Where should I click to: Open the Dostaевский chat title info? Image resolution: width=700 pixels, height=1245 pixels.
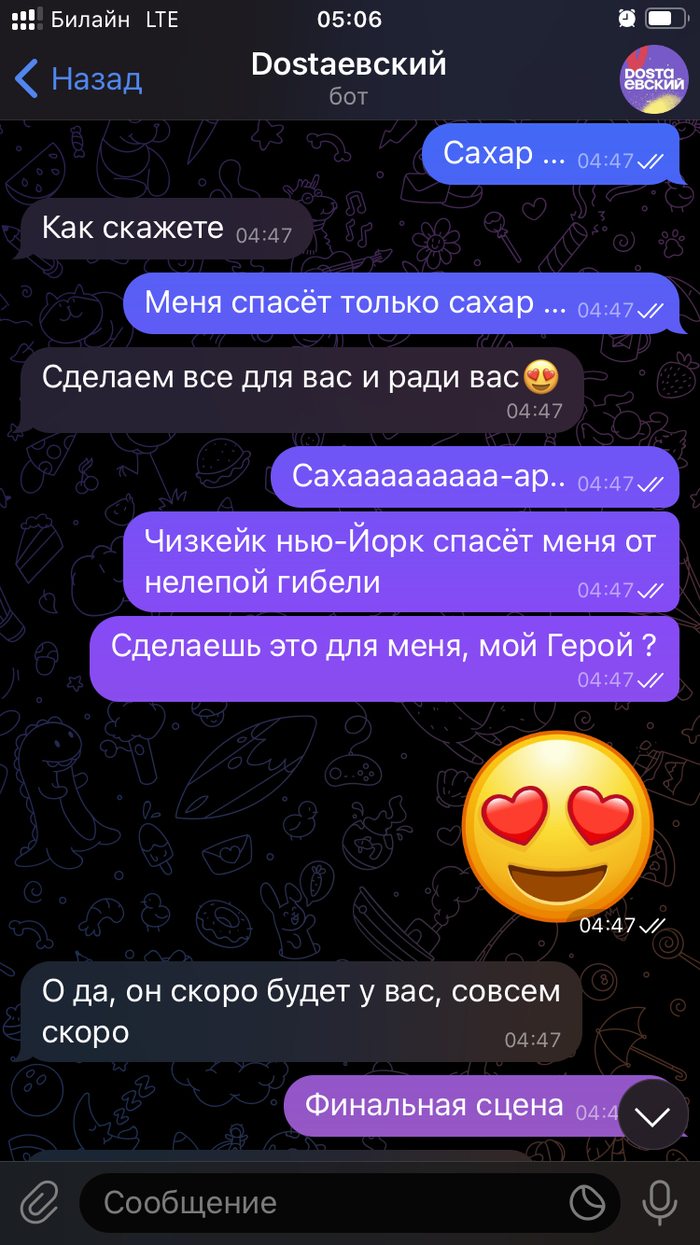point(348,78)
